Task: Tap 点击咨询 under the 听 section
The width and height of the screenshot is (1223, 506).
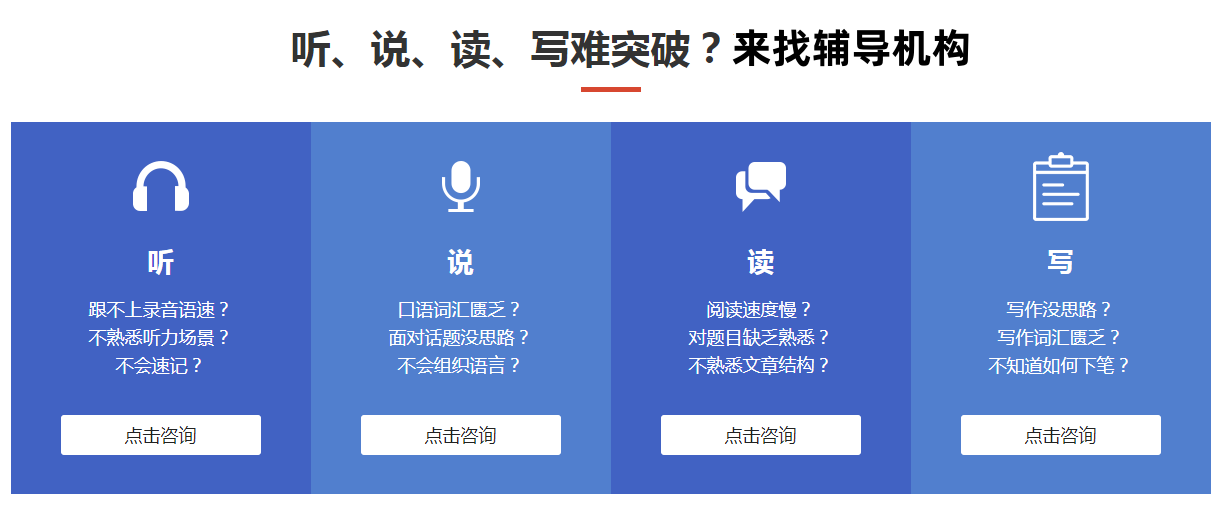Action: point(160,435)
